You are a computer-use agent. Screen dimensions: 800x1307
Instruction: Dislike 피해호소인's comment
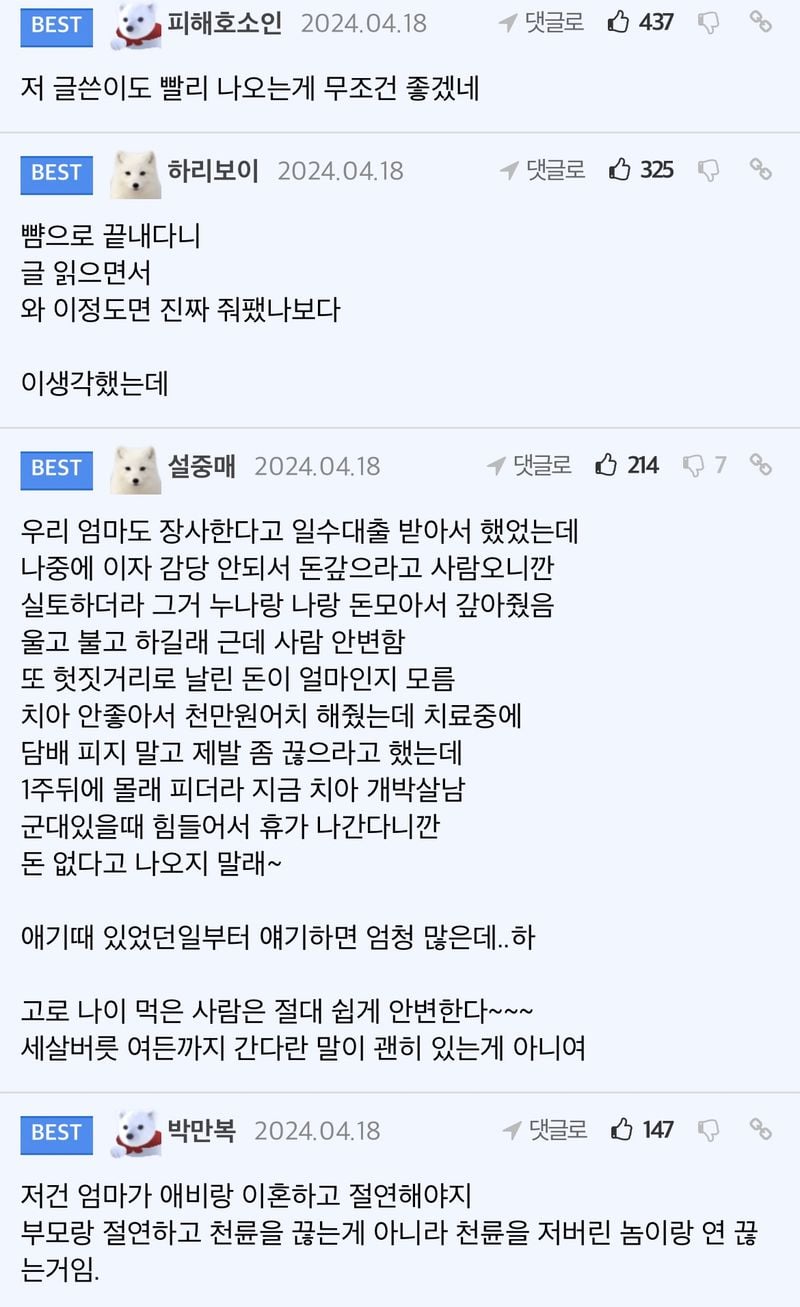(708, 23)
